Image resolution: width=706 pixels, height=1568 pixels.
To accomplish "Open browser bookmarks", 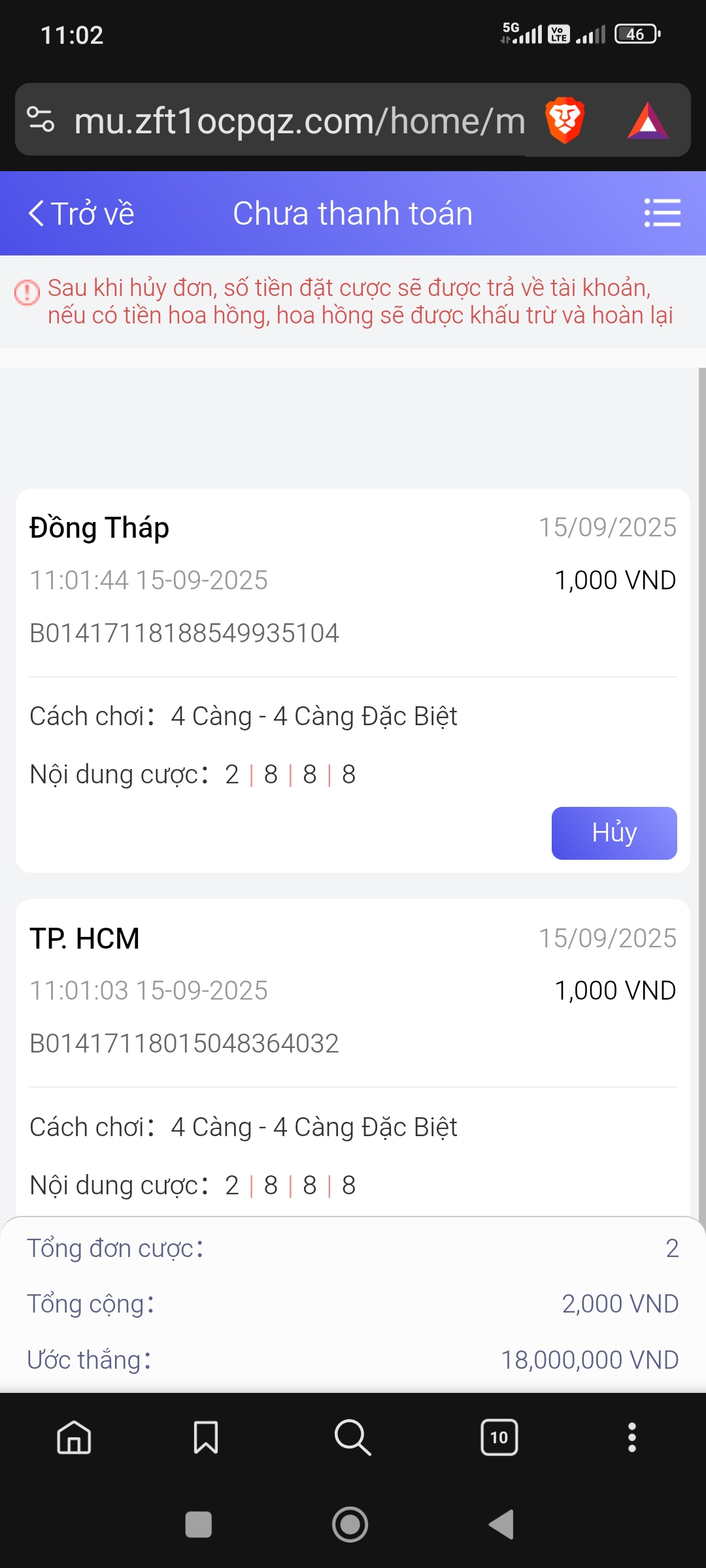I will [206, 1437].
